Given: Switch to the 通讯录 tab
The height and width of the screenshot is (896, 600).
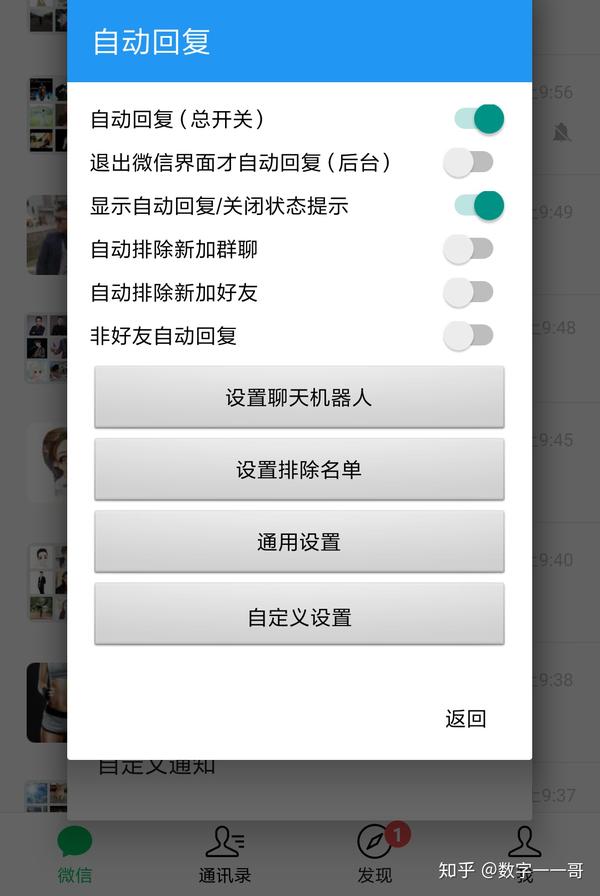Looking at the screenshot, I should point(224,856).
